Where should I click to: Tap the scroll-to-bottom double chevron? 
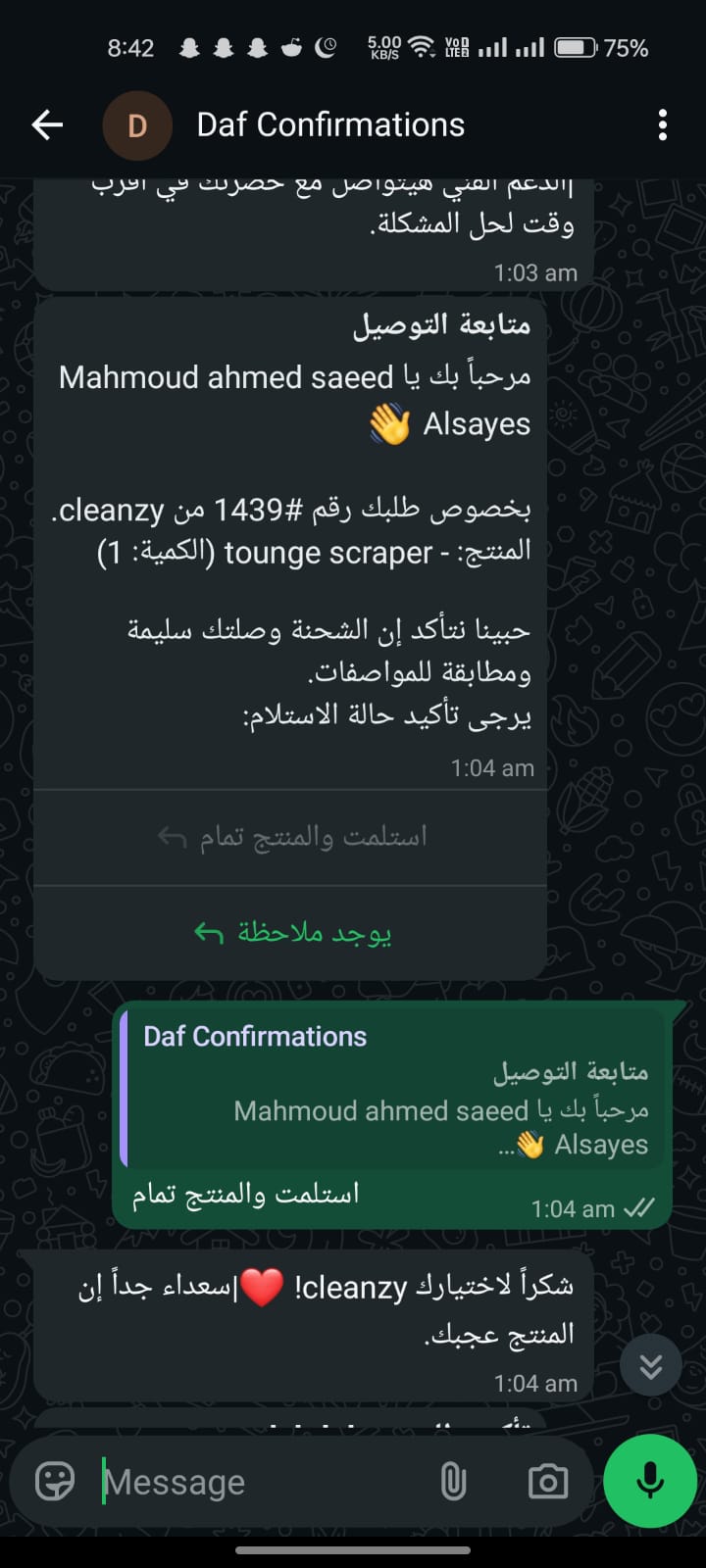click(650, 1364)
